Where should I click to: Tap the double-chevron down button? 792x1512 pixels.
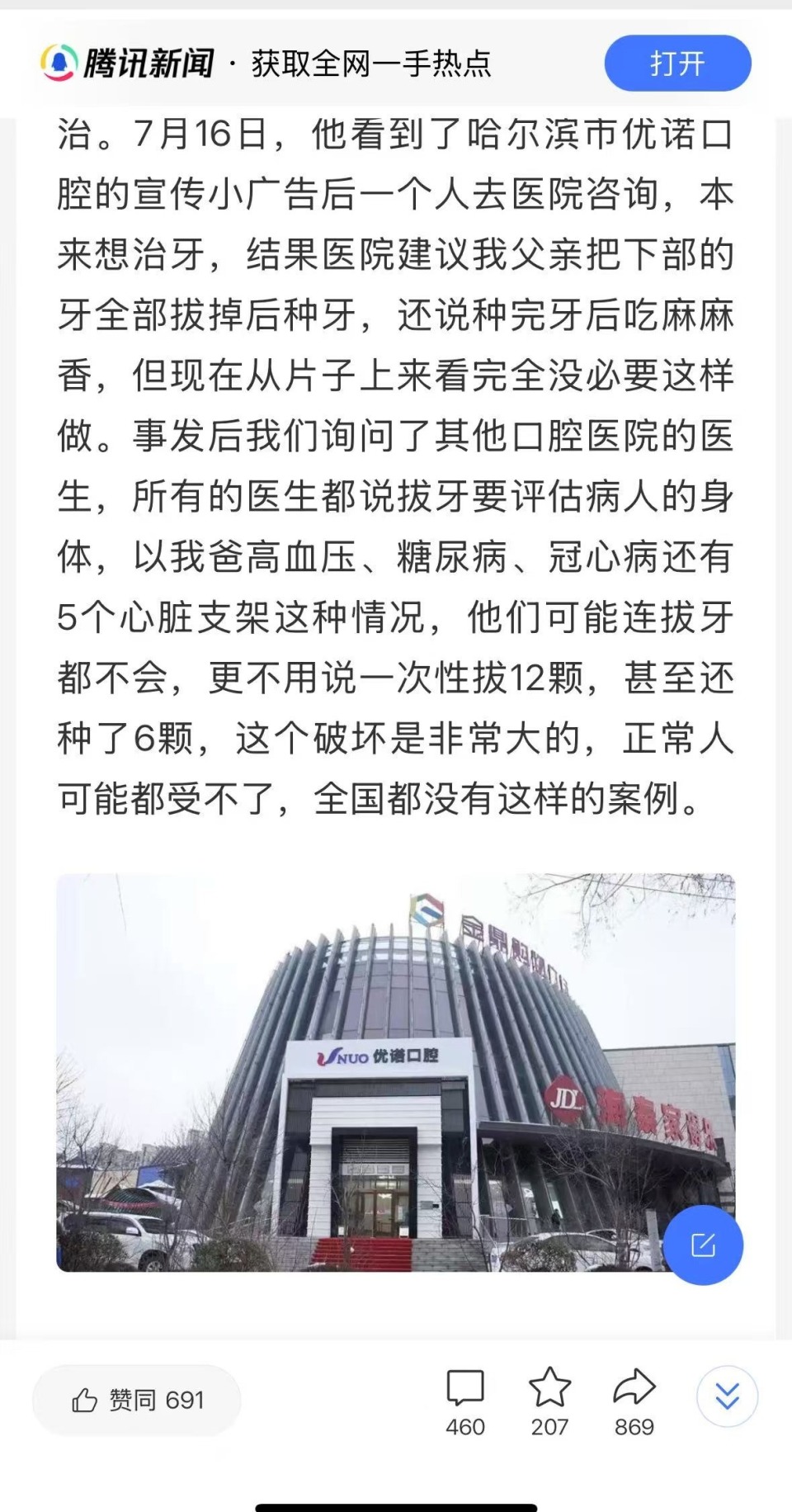pos(727,1397)
